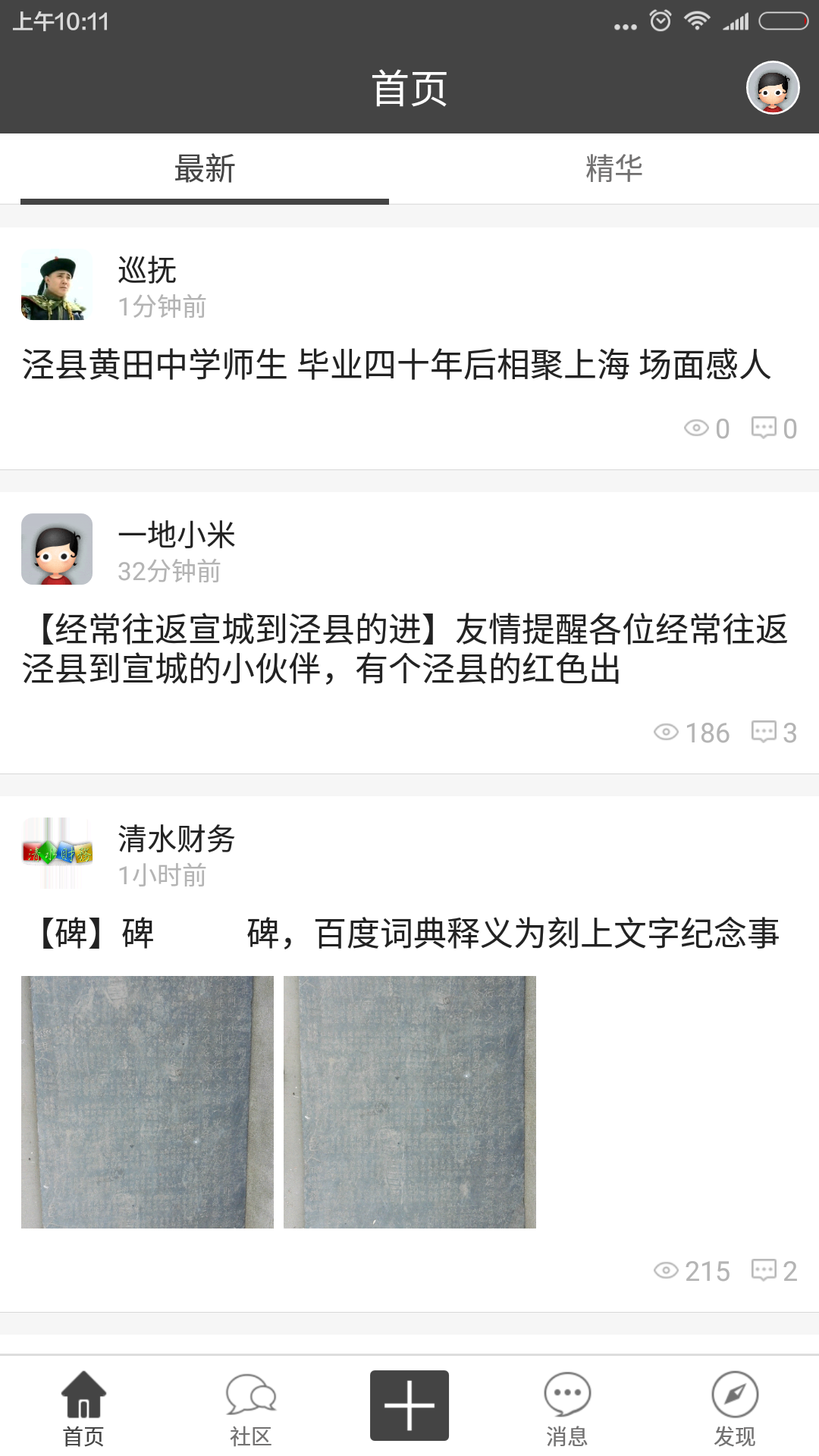Viewport: 819px width, 1456px height.
Task: Create a new post with the plus button
Action: pyautogui.click(x=409, y=1405)
